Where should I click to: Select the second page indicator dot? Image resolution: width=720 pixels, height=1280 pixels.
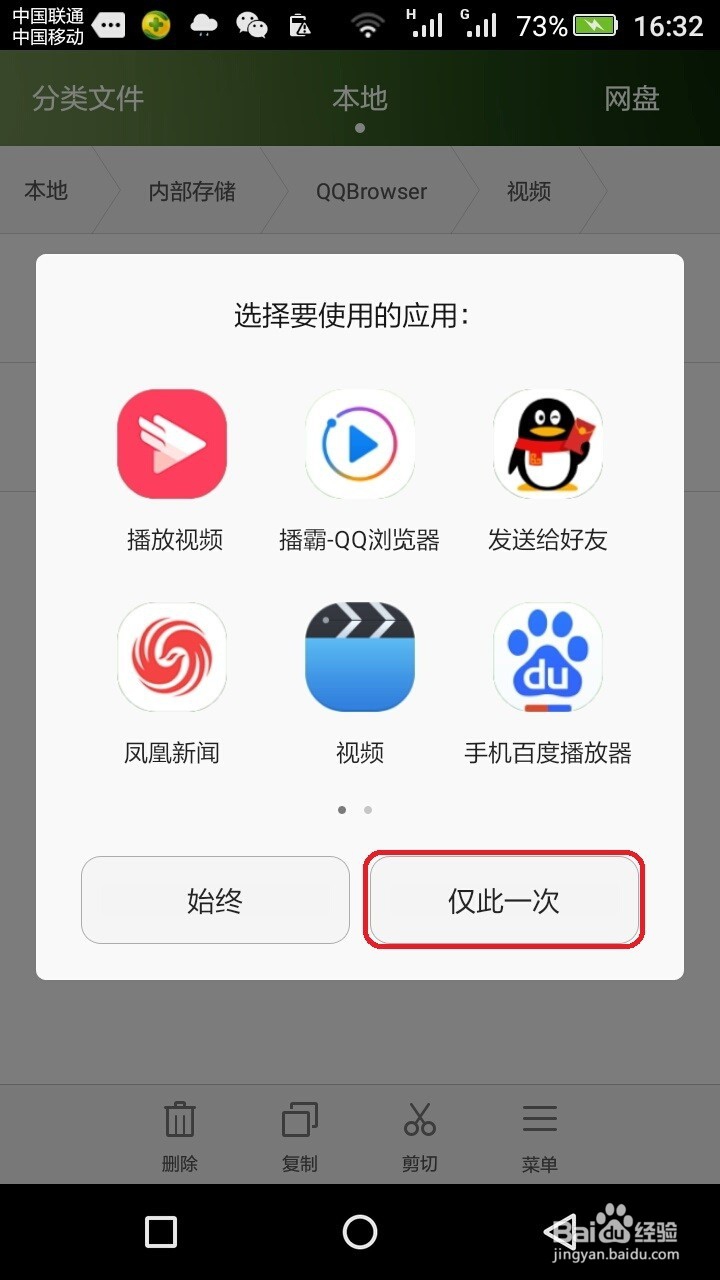click(368, 810)
